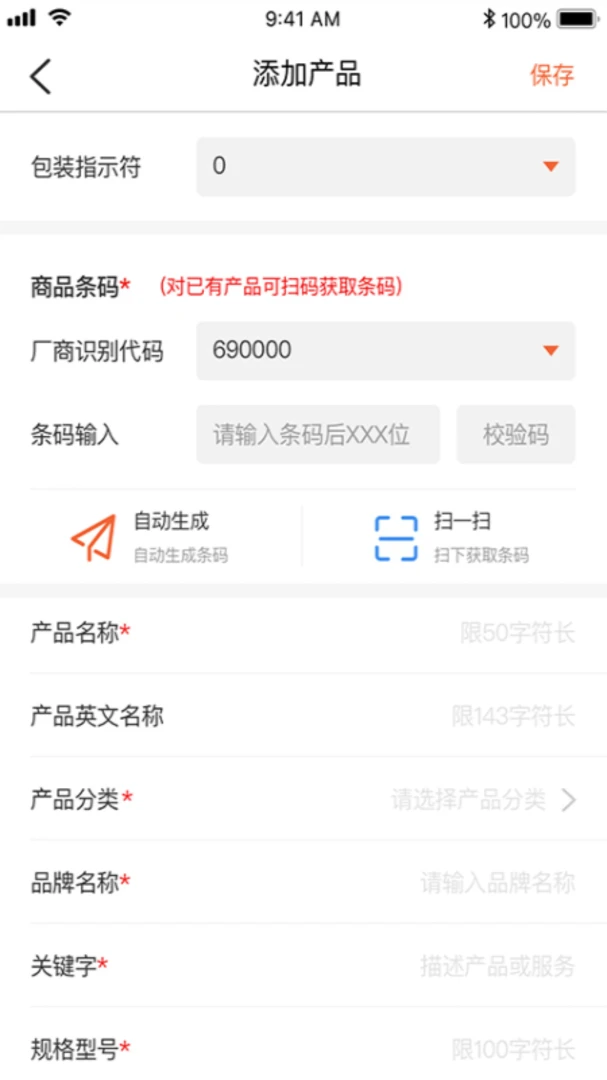Open the 包装指示符 dropdown
Image resolution: width=607 pixels, height=1080 pixels.
385,166
